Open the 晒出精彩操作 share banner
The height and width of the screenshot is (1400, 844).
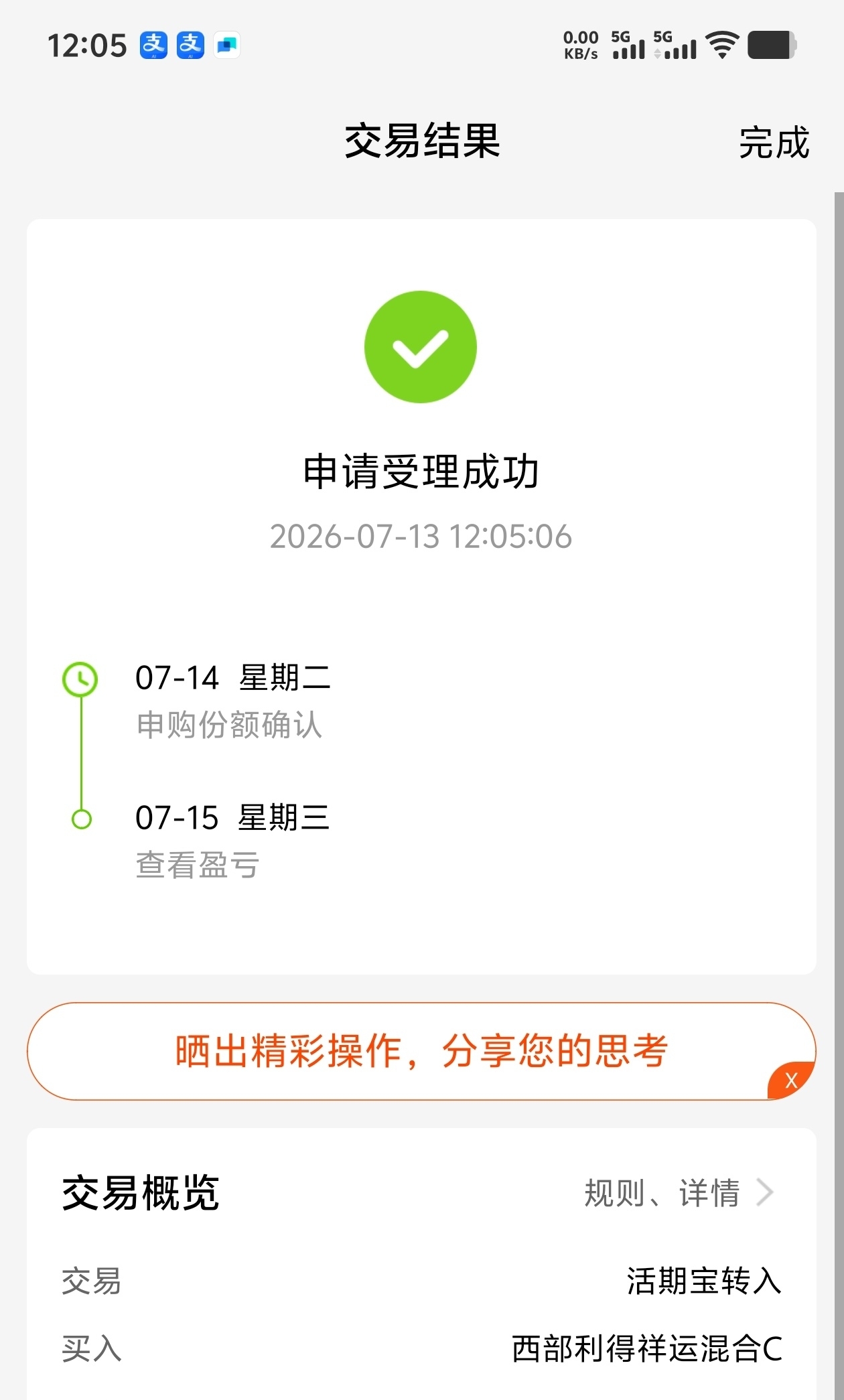(x=421, y=1051)
